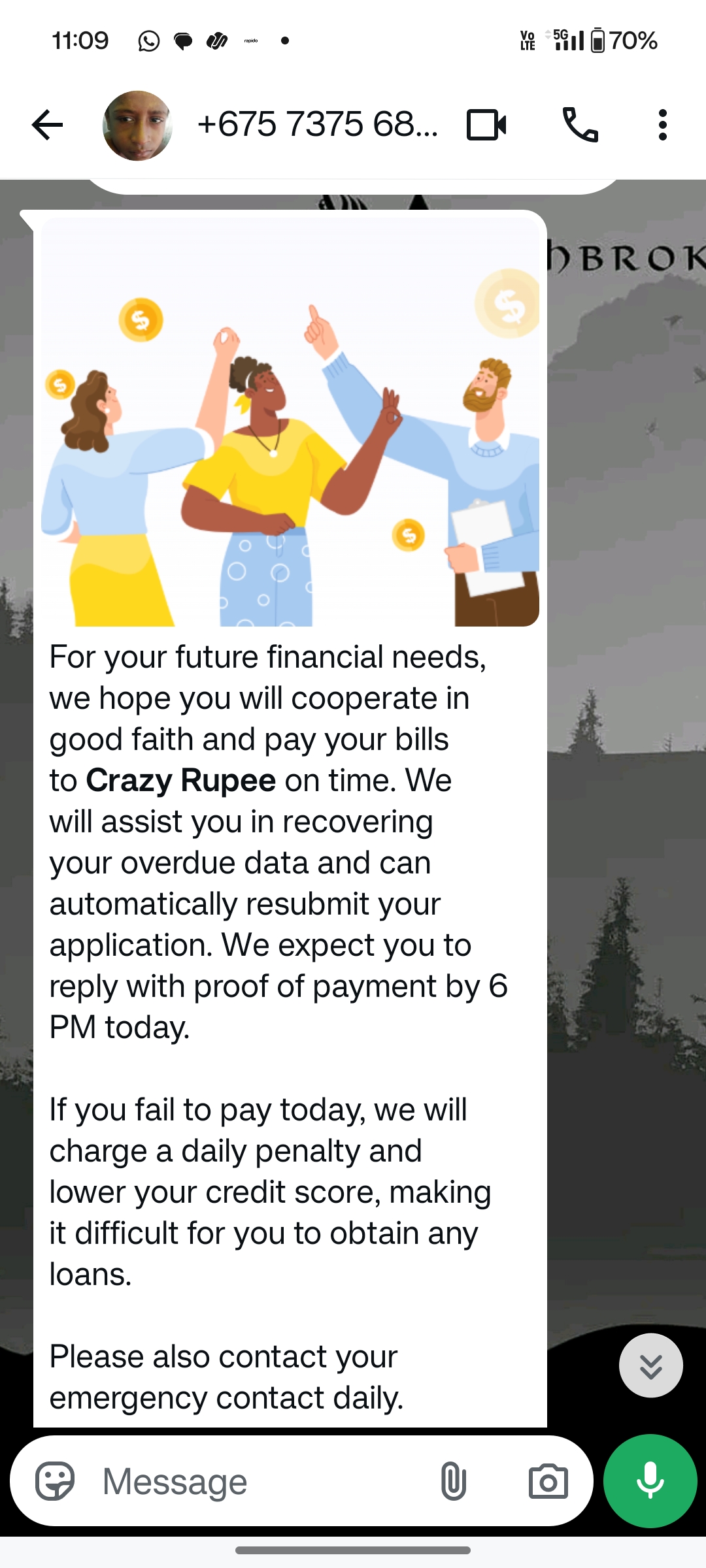Open the Crazy Rupee image attachment

tap(290, 421)
